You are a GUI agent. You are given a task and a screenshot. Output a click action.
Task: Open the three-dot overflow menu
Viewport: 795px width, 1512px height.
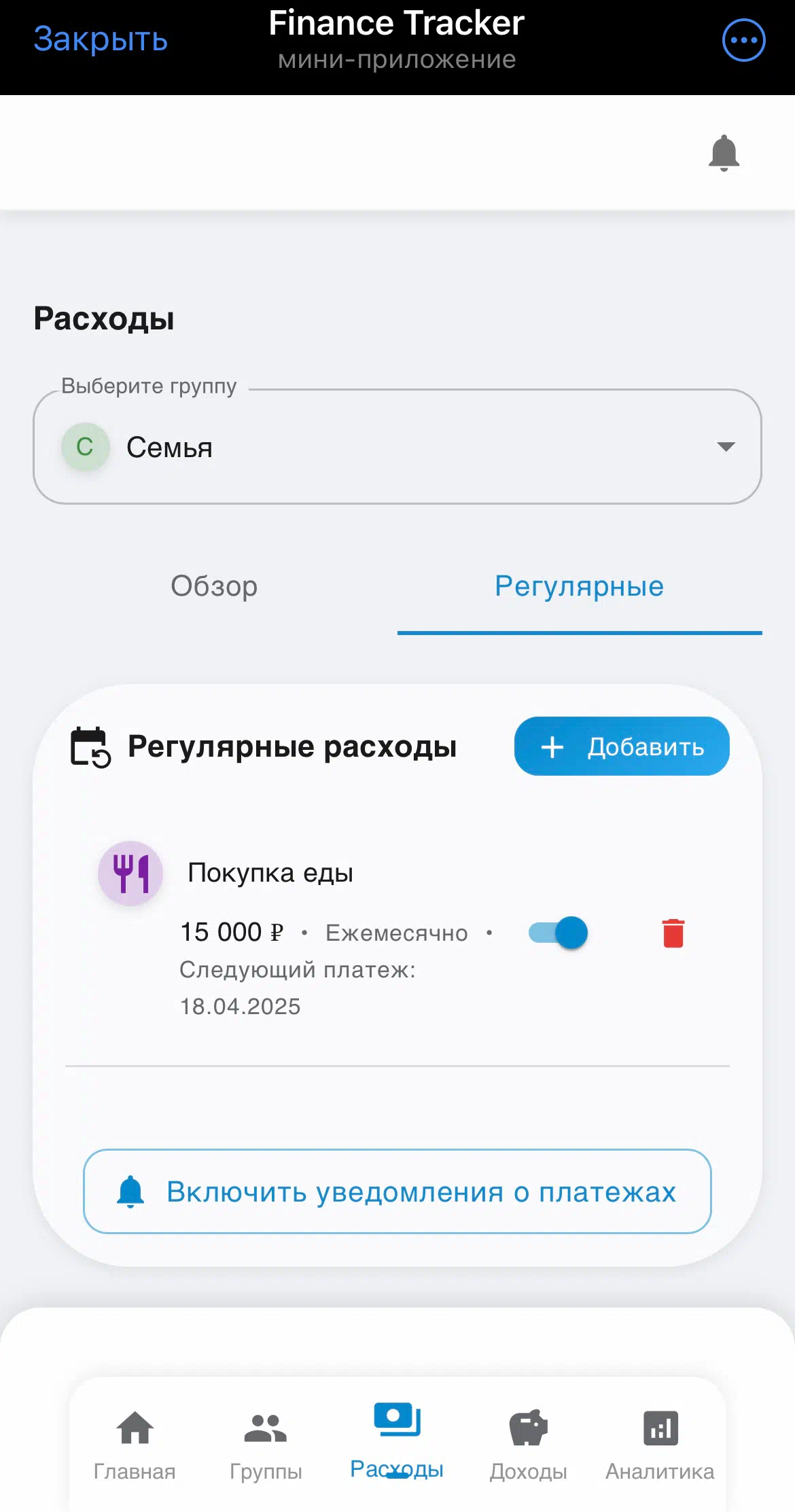click(743, 40)
